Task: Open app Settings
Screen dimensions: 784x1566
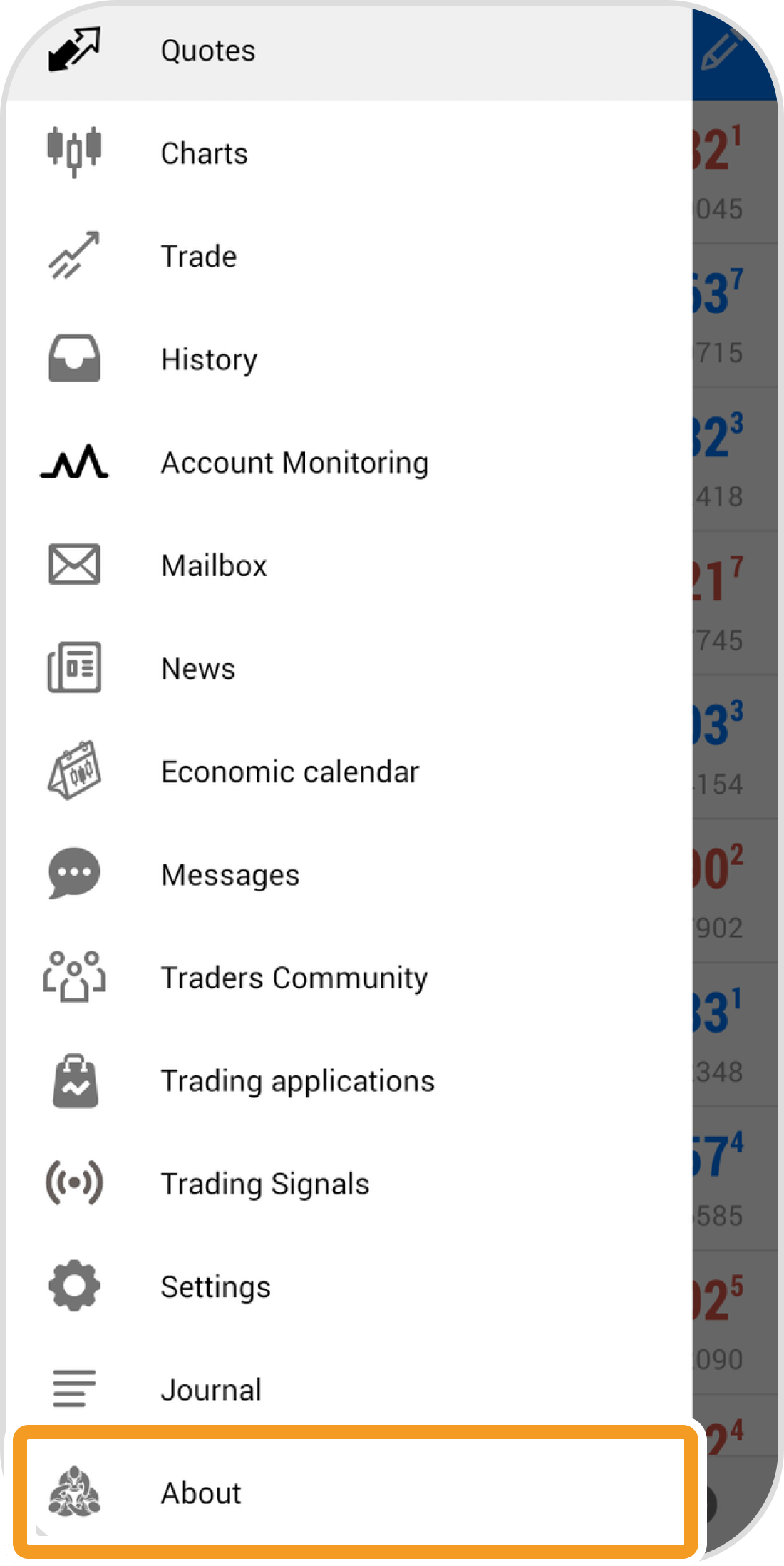Action: tap(215, 1287)
